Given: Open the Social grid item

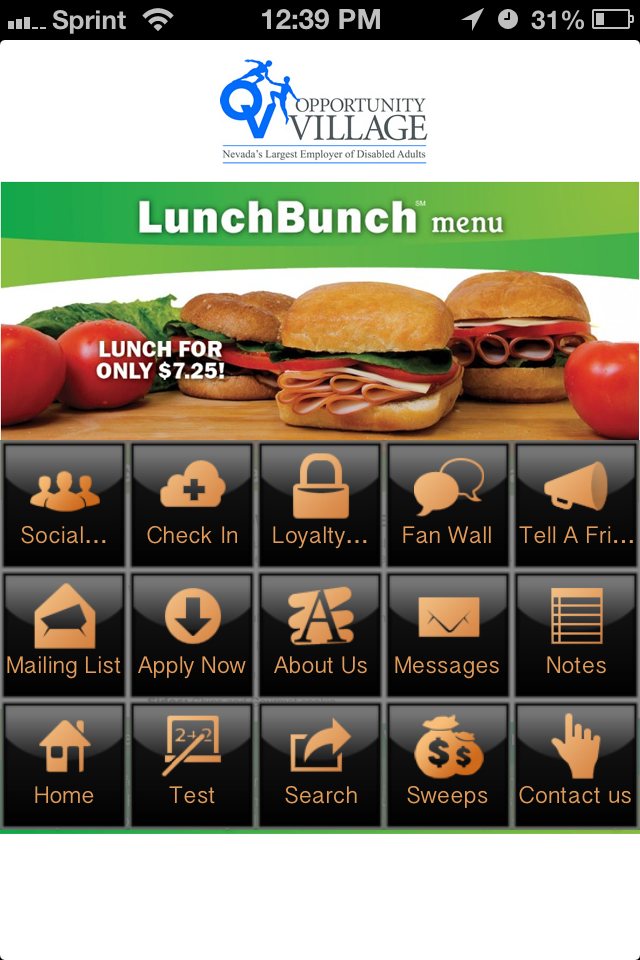Looking at the screenshot, I should 64,507.
